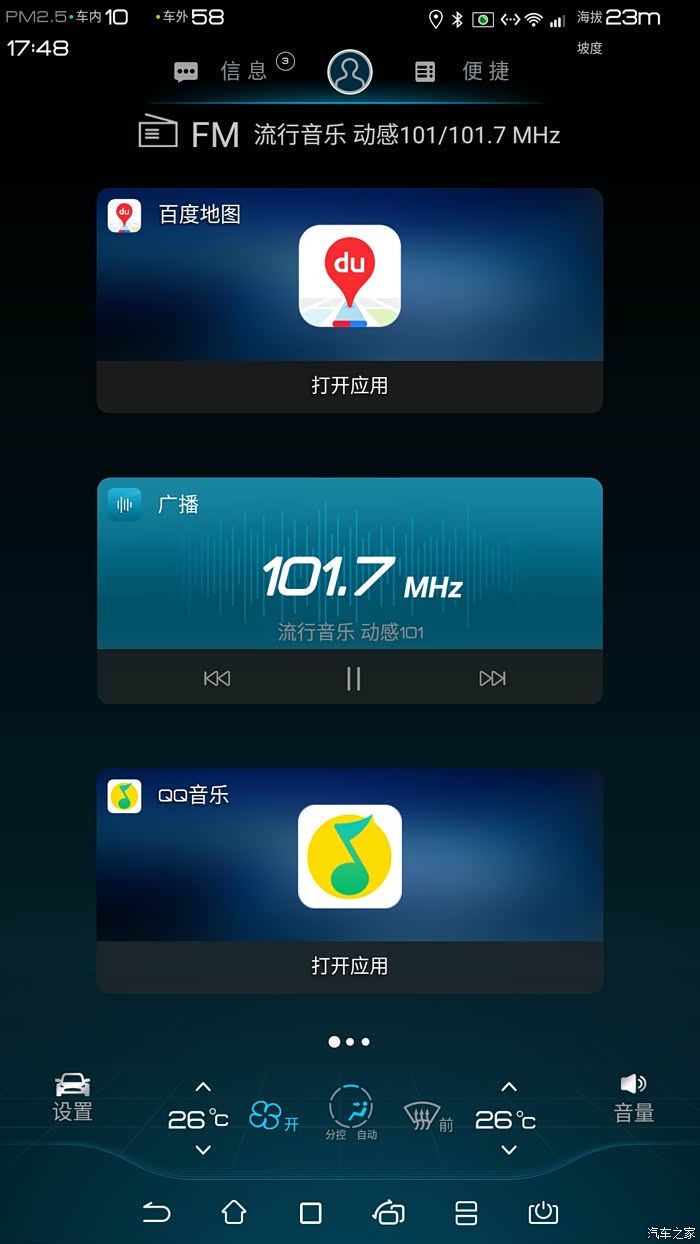This screenshot has height=1244, width=700.
Task: Open the 设置 vehicle settings
Action: (72, 1098)
